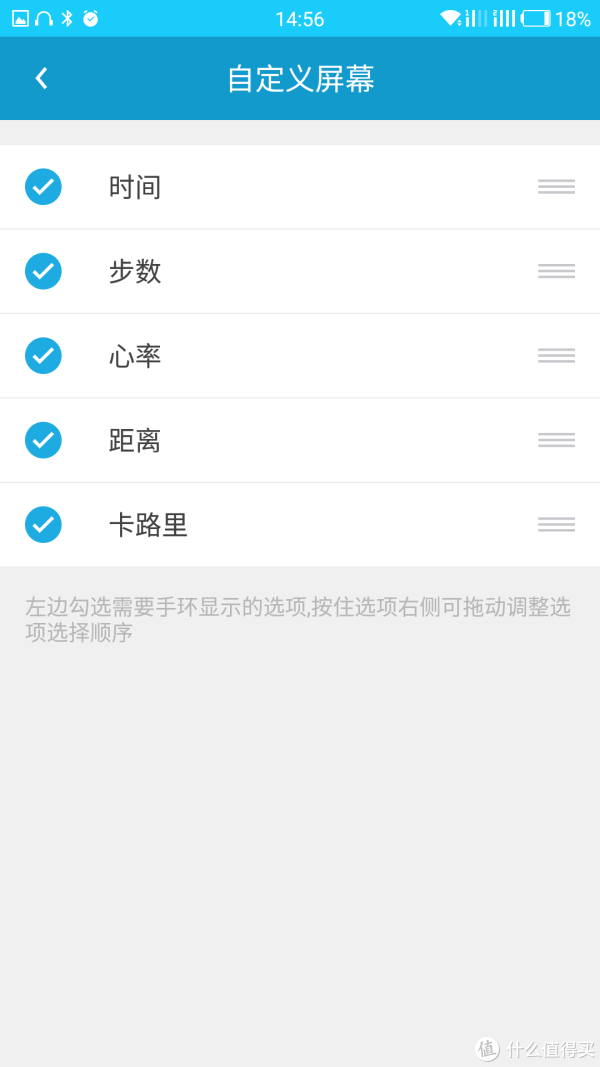This screenshot has height=1067, width=600.
Task: Tap the reorder handle for 距离
Action: click(556, 440)
